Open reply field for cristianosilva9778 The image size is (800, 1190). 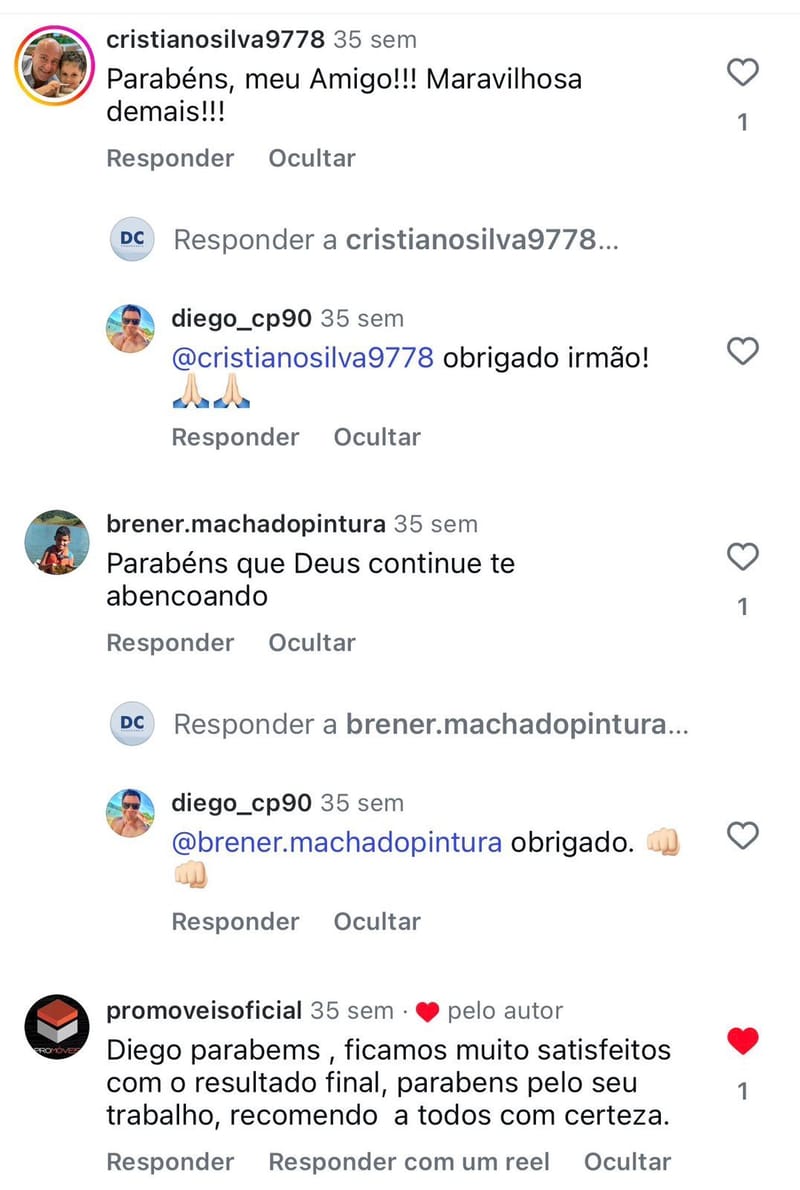click(395, 240)
